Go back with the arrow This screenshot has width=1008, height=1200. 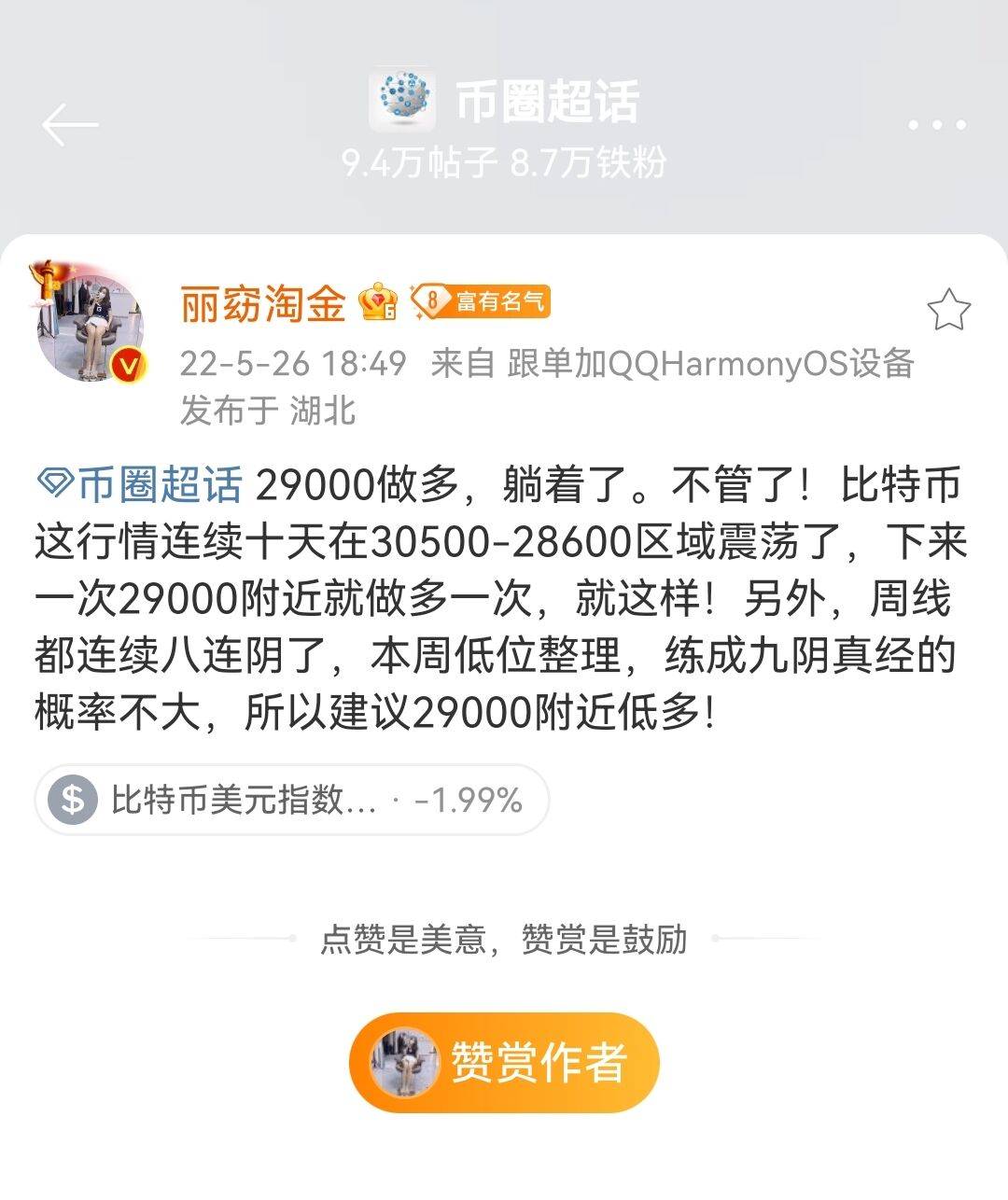pos(70,125)
